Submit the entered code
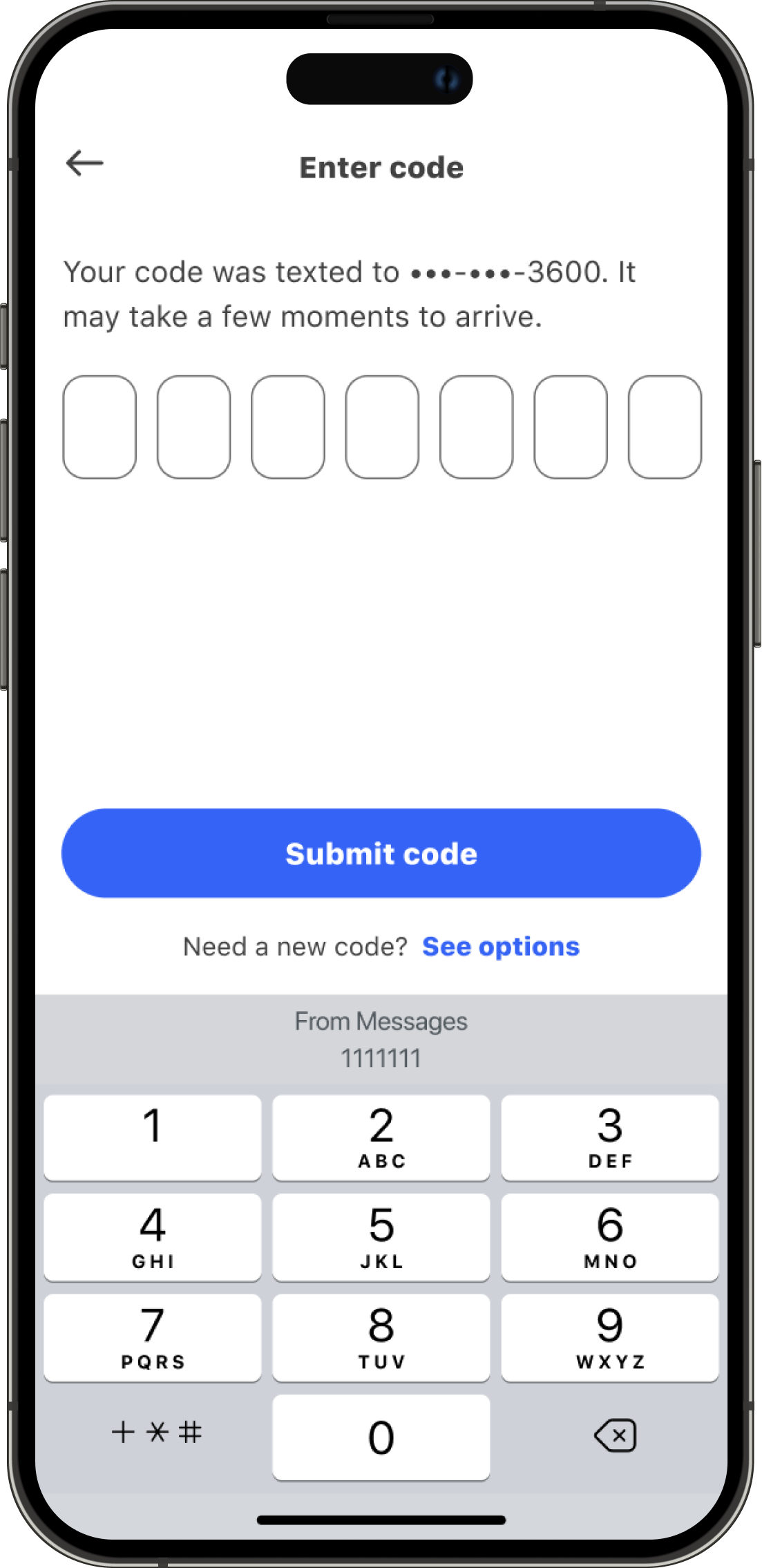This screenshot has height=1568, width=762. 381,853
